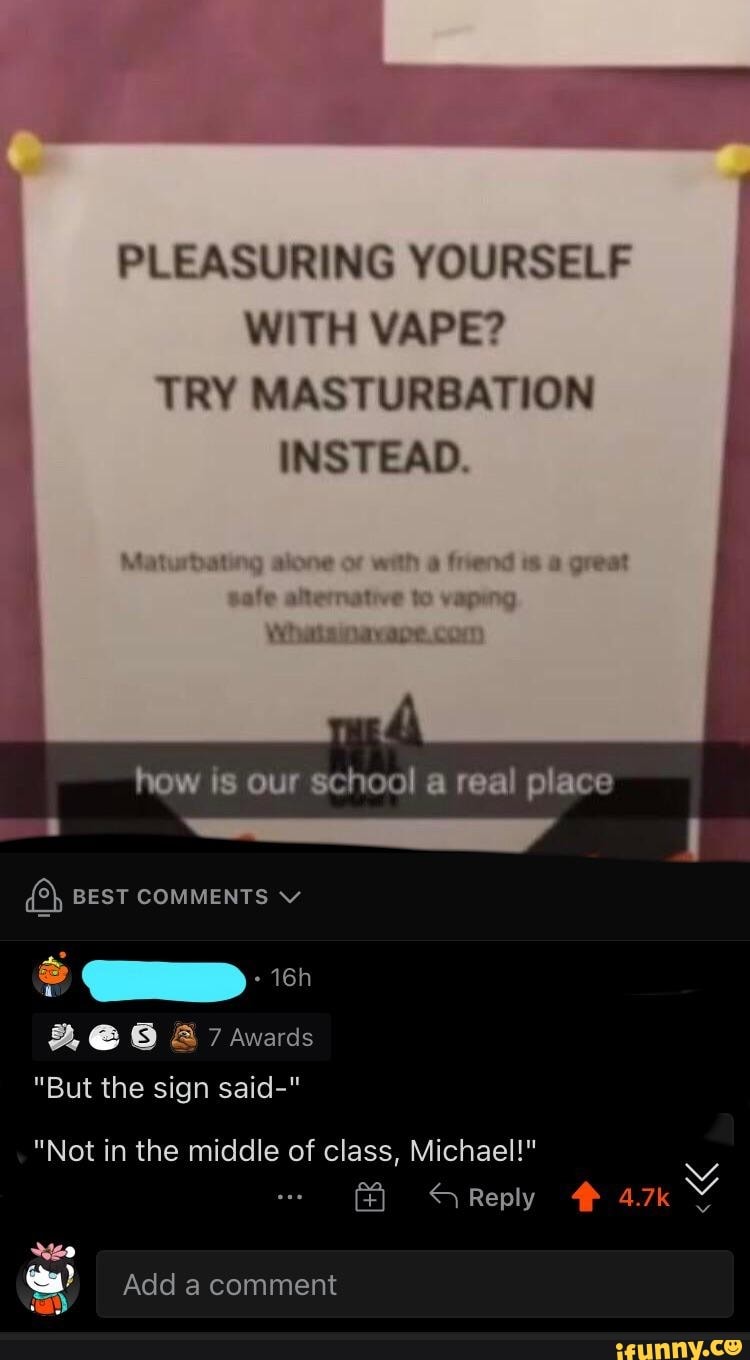
Task: Upvote the comment with 4.7k votes
Action: (x=590, y=1197)
